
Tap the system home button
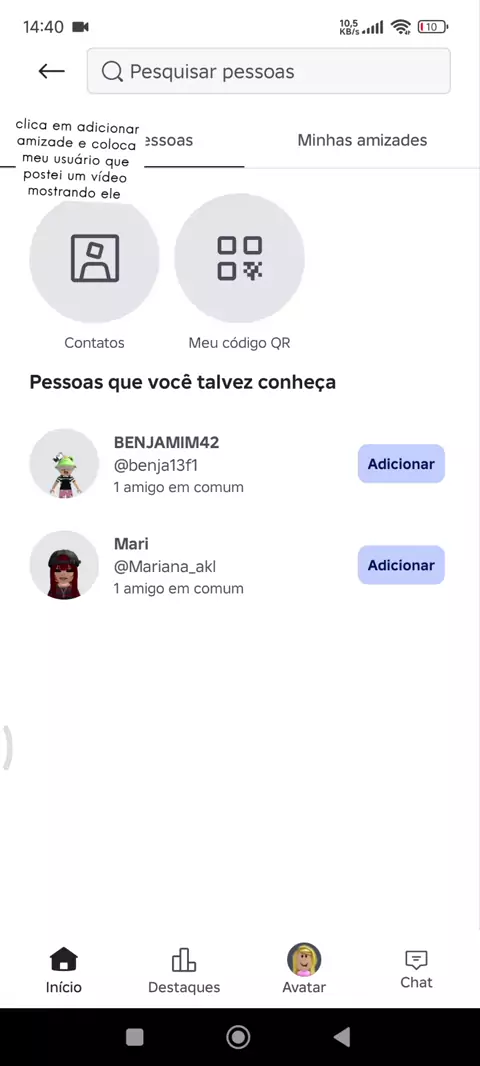pos(239,1037)
